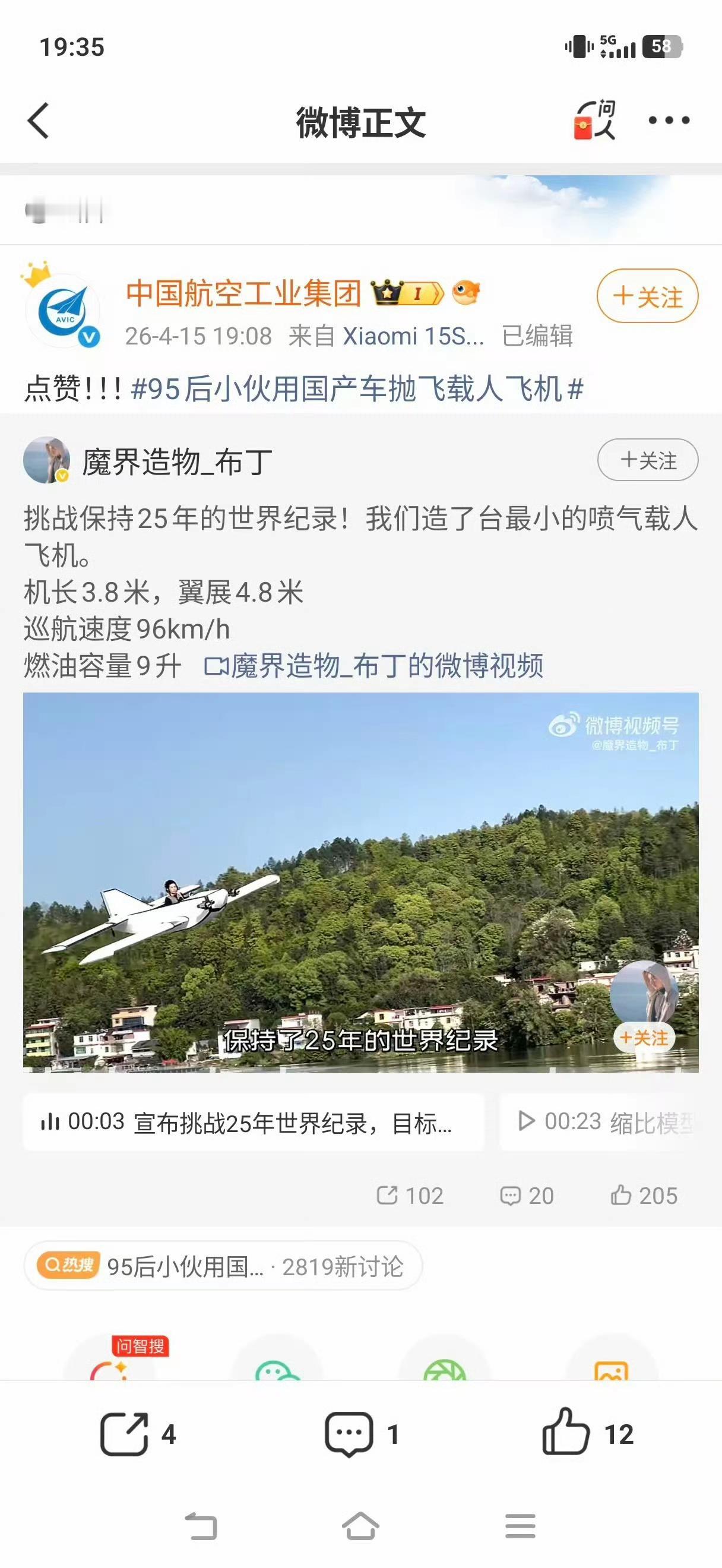
Task: Open the 问人 red envelope icon
Action: (594, 120)
